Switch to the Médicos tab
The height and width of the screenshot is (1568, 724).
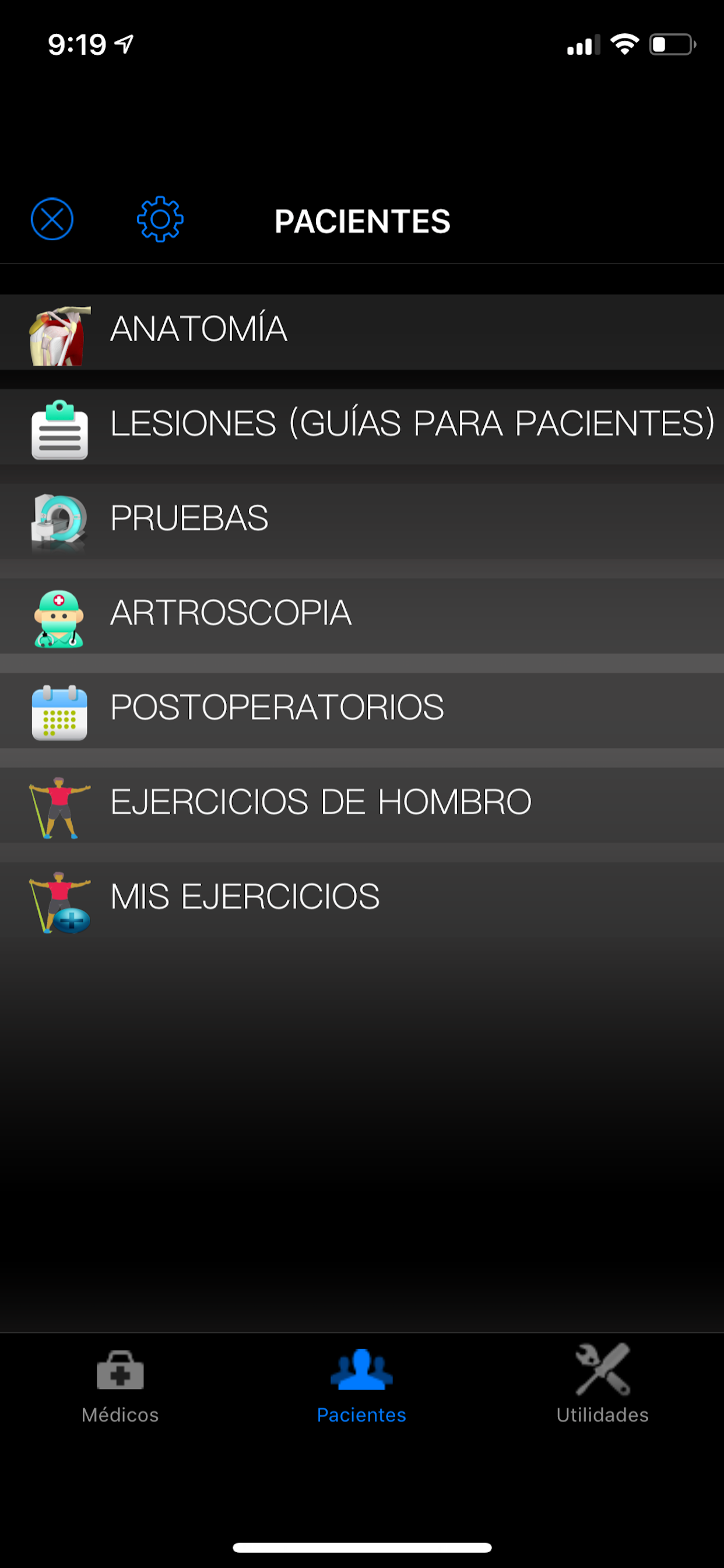pos(120,1385)
